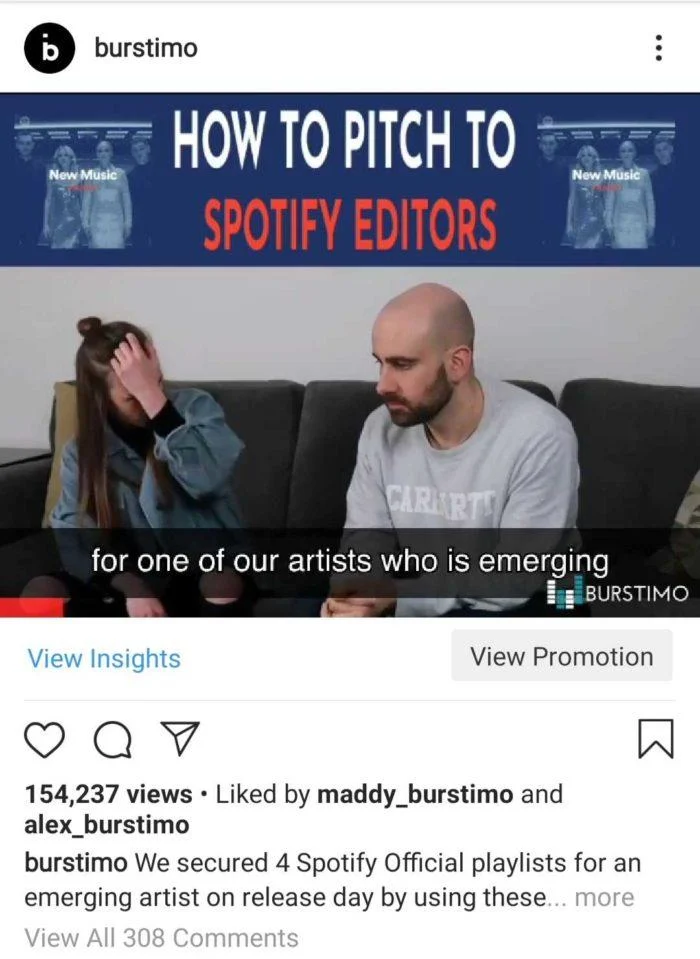
Task: Expand the caption with more
Action: pos(604,897)
